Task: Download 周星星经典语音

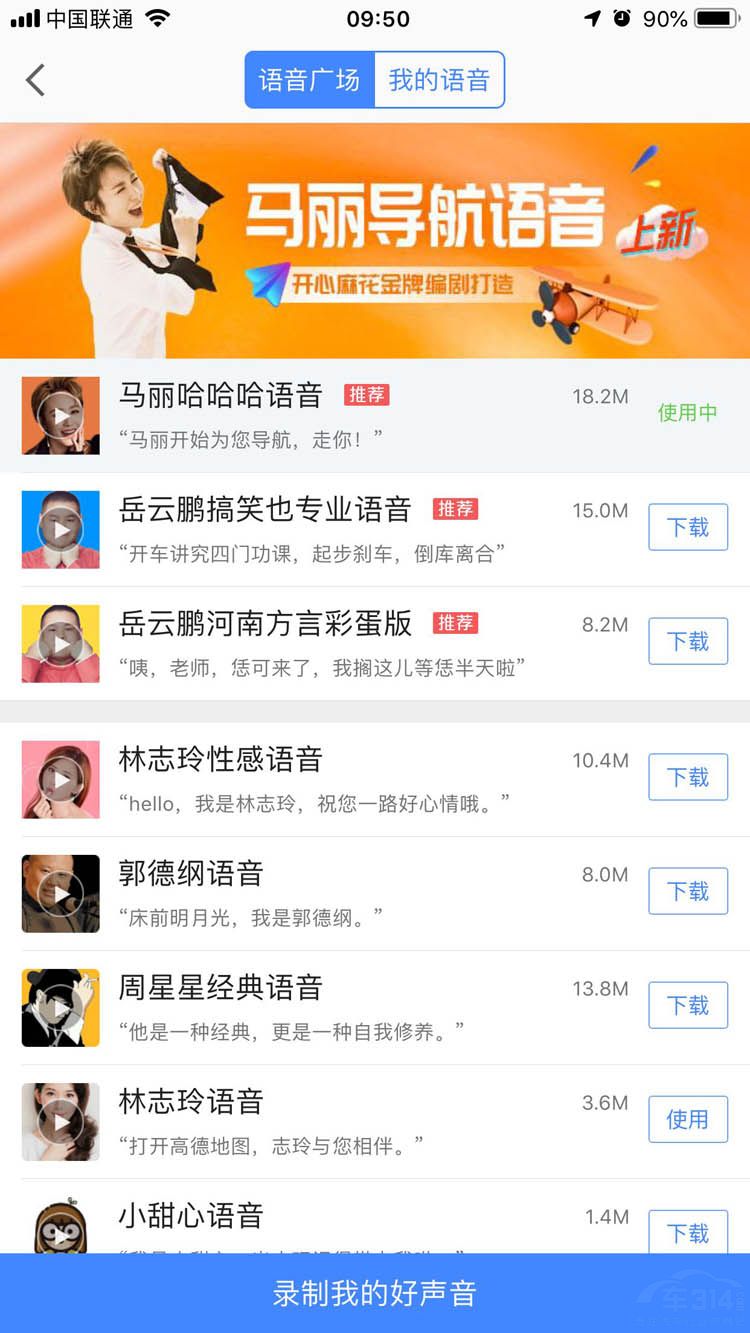Action: 688,1005
